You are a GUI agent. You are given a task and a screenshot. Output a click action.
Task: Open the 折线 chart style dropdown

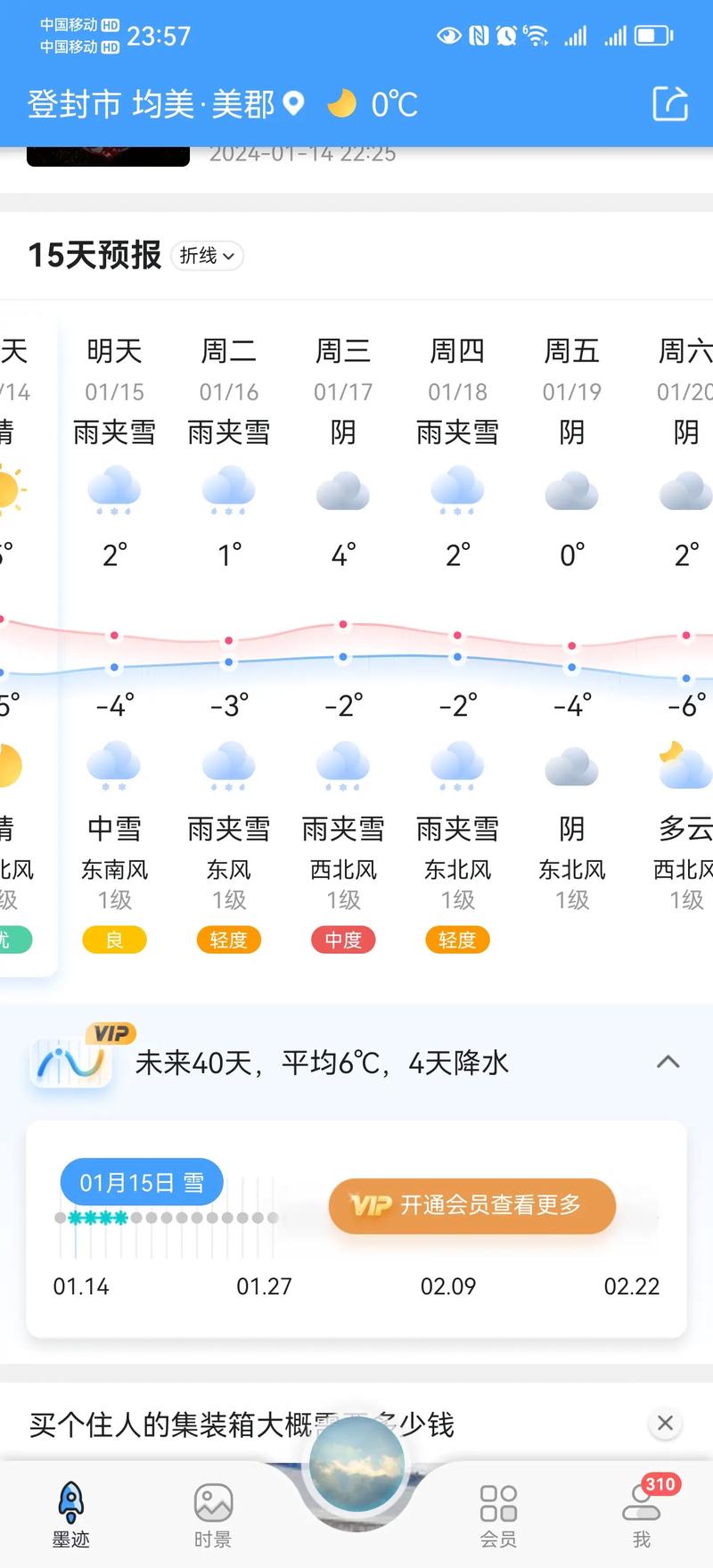tap(207, 256)
